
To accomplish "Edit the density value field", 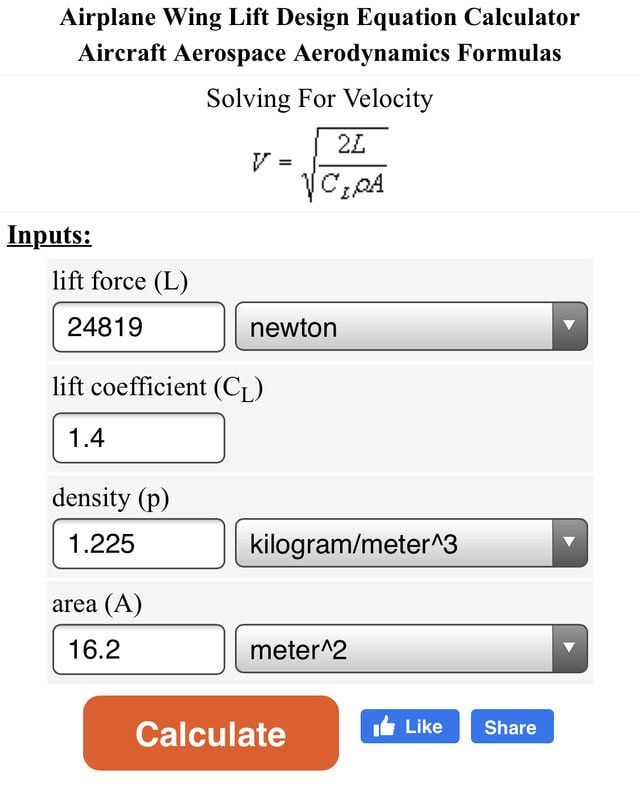I will click(138, 543).
